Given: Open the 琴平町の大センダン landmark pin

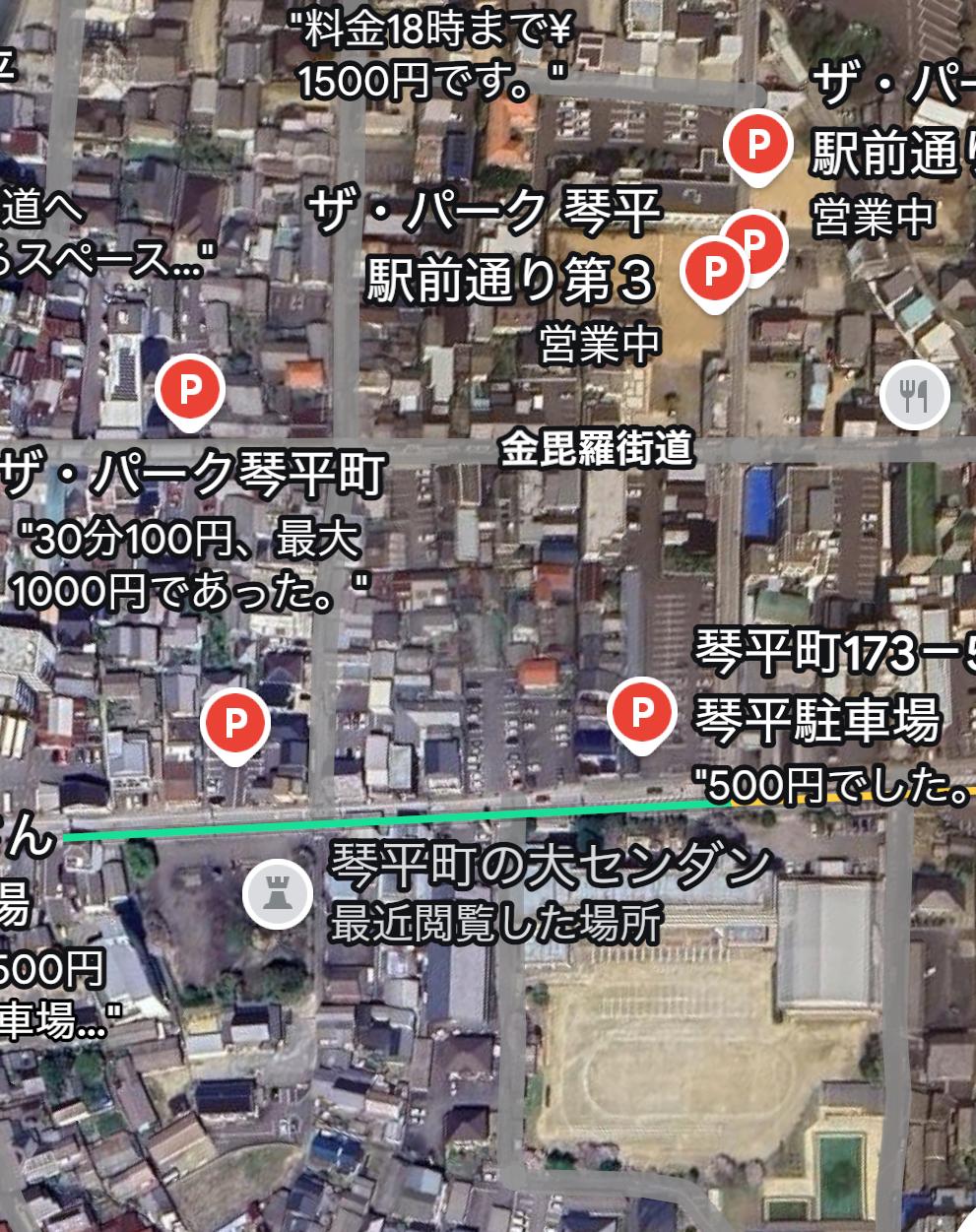Looking at the screenshot, I should point(277,893).
